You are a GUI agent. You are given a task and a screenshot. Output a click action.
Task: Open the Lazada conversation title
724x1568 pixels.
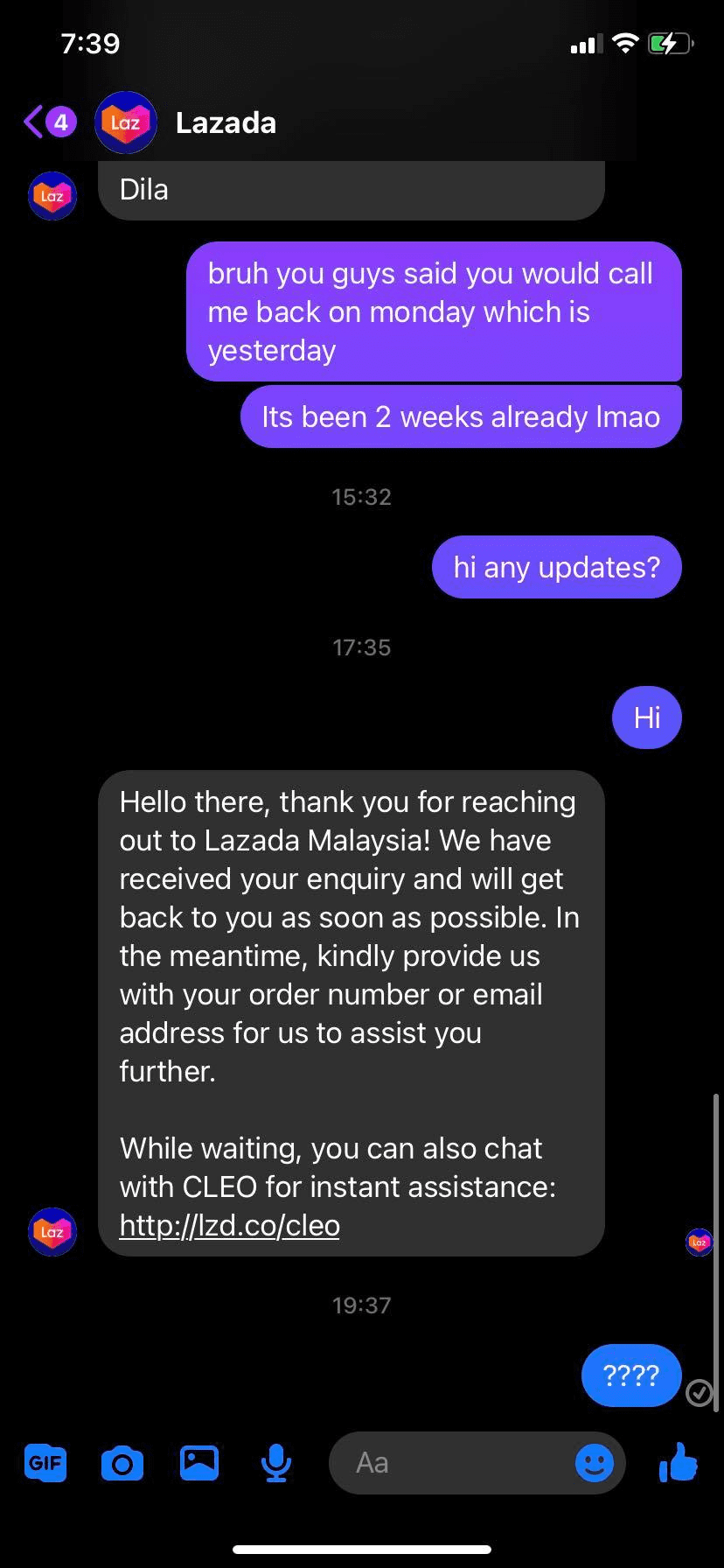tap(226, 122)
